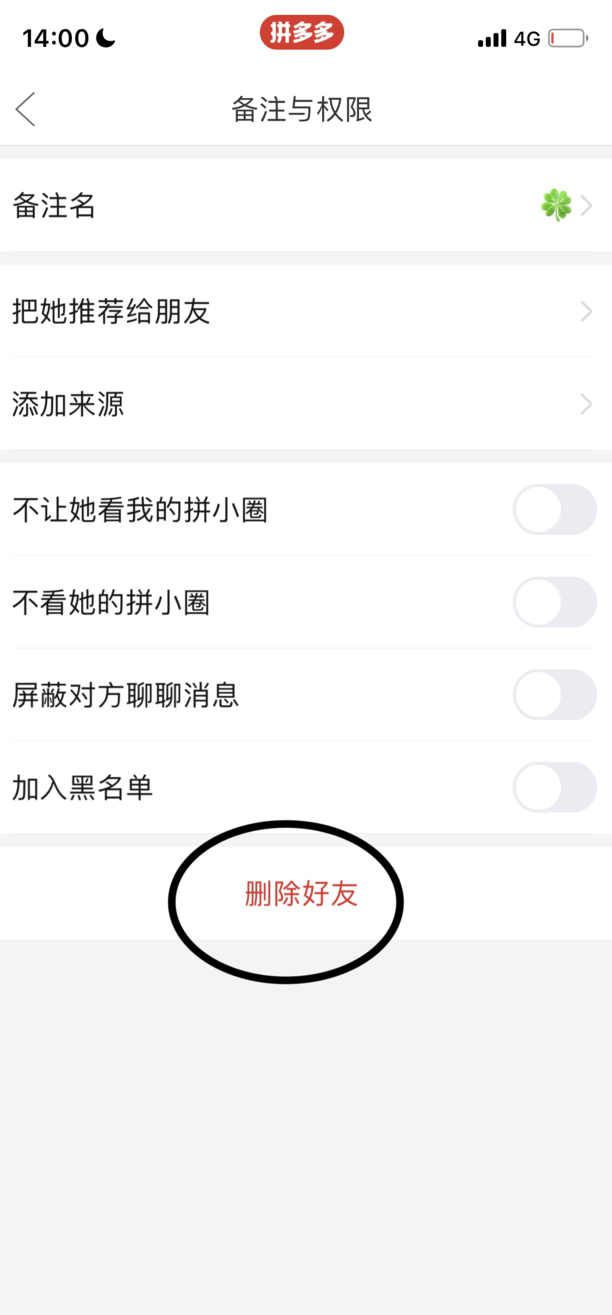Open the 添加来源 row
612x1315 pixels.
pyautogui.click(x=306, y=404)
